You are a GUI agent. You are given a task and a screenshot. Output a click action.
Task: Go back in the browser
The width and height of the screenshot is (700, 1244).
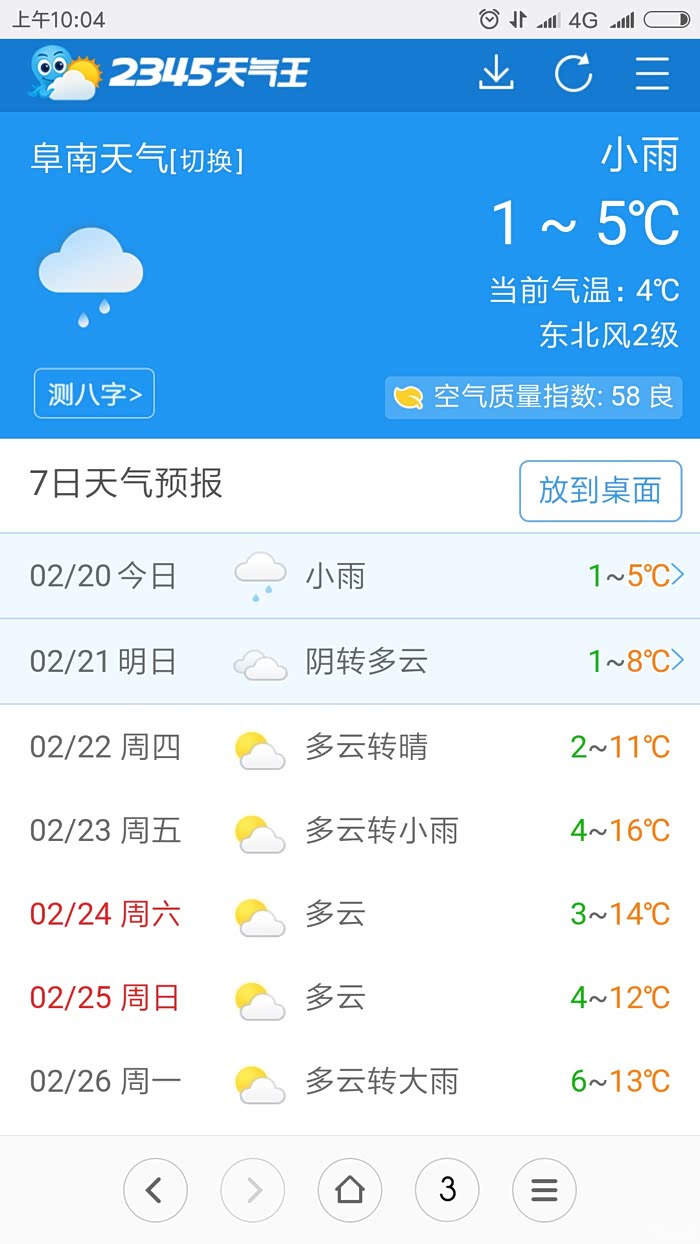155,1190
